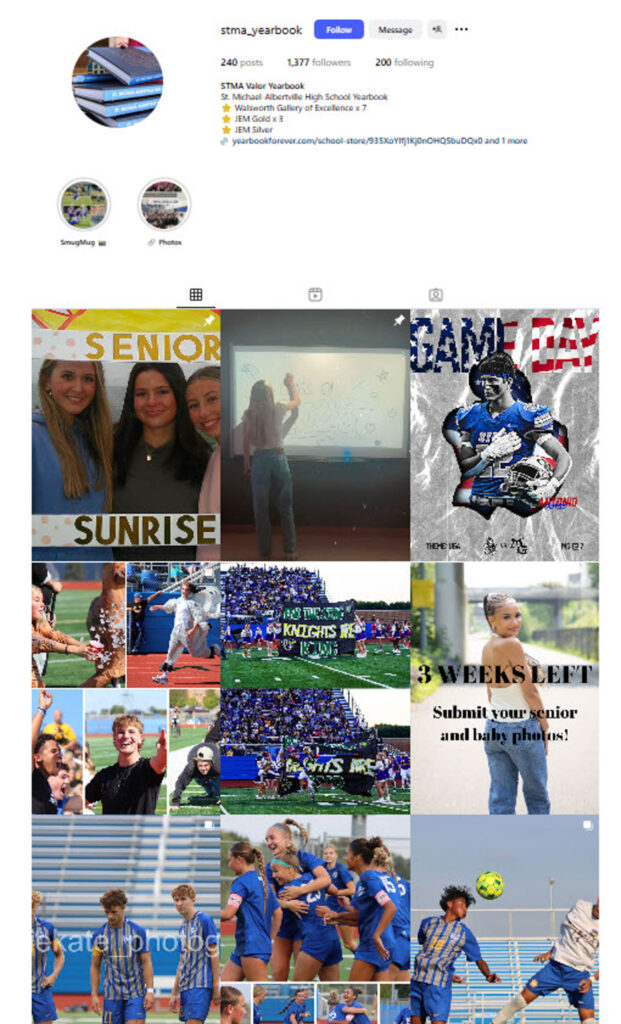Open the three-dot options menu
621x1024 pixels.
click(461, 30)
